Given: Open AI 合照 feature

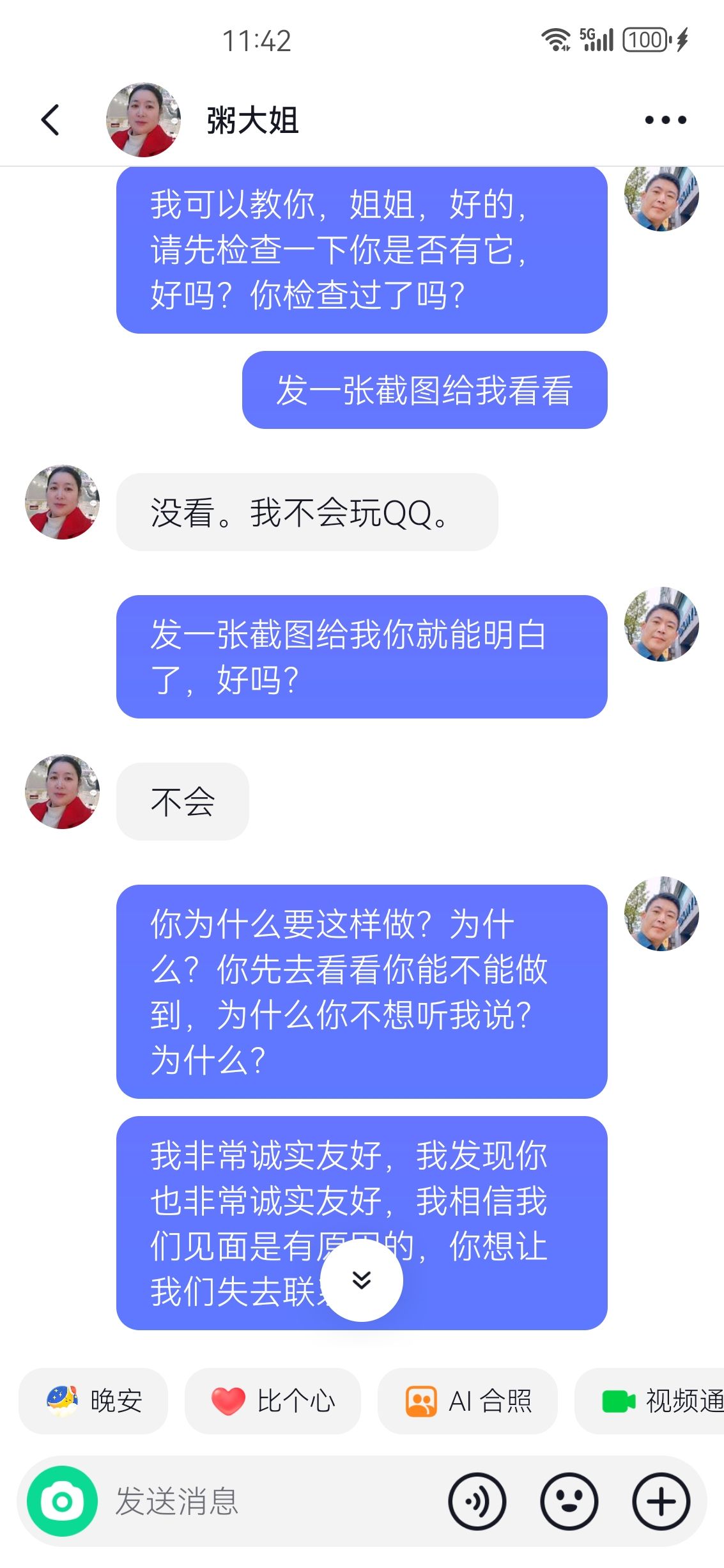Looking at the screenshot, I should coord(468,1401).
